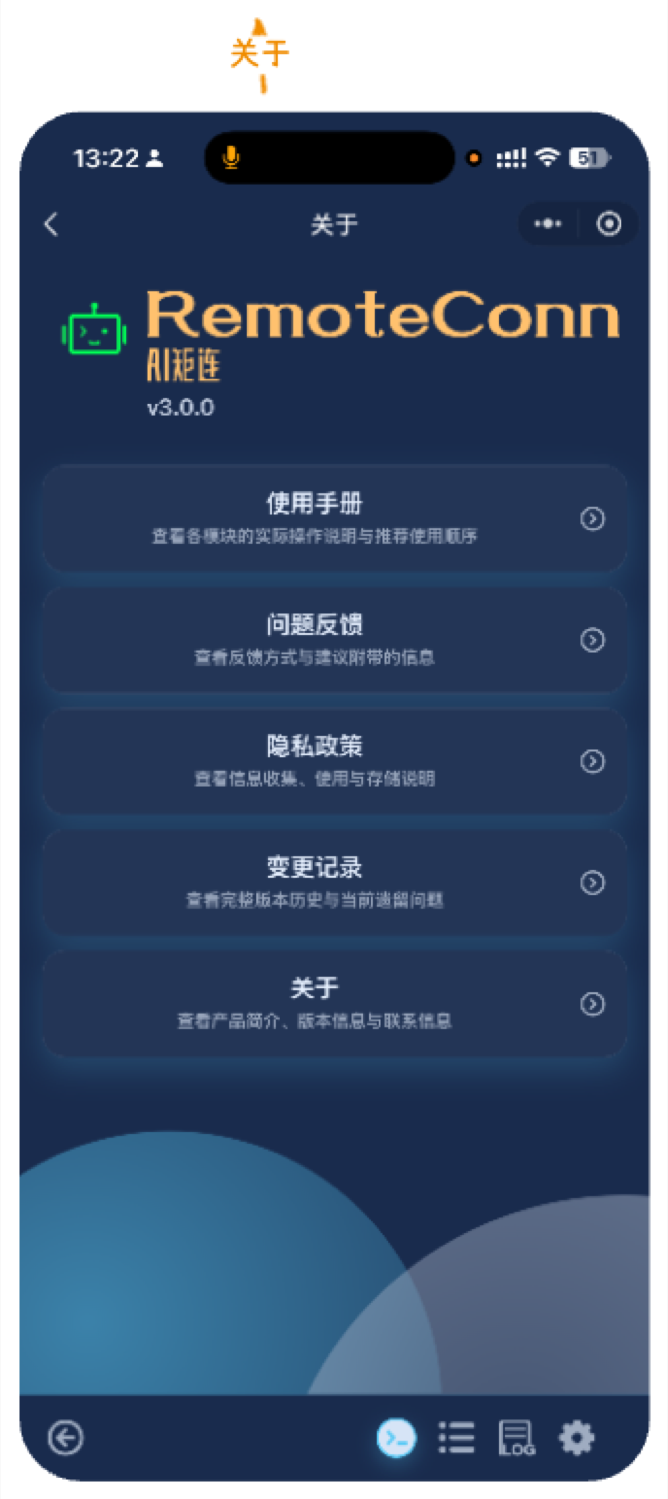Switch to the list tab in the bottom bar
668x1499 pixels.
[456, 1438]
